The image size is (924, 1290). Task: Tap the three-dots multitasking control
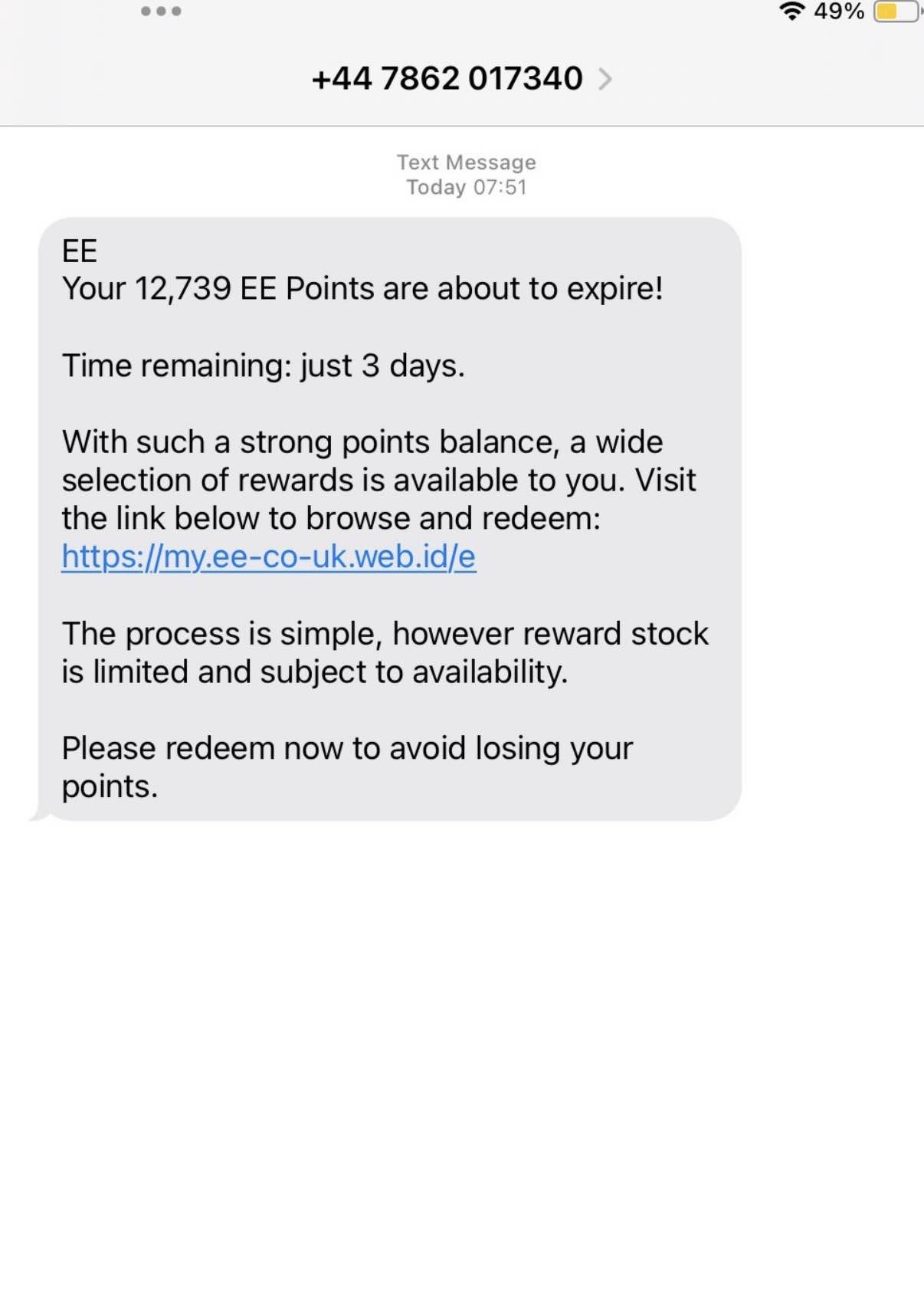[161, 11]
